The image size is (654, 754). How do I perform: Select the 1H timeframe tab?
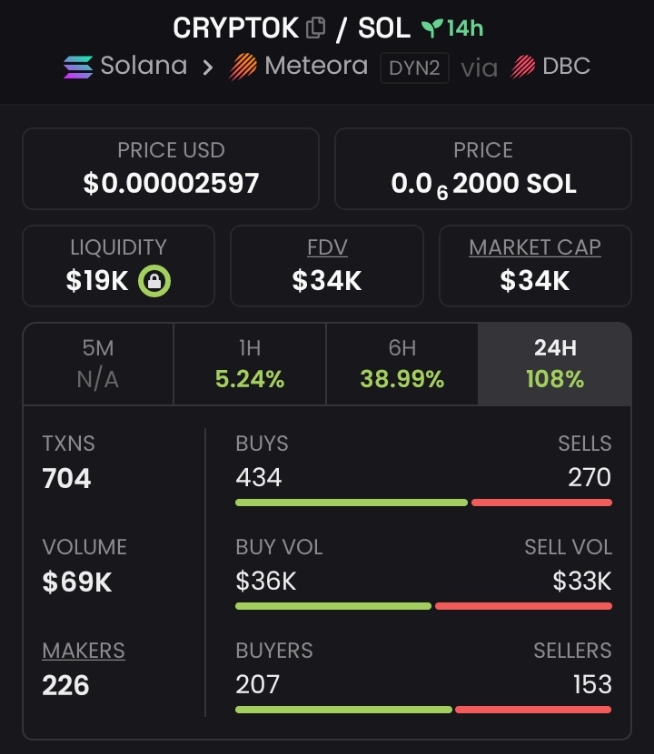click(250, 364)
